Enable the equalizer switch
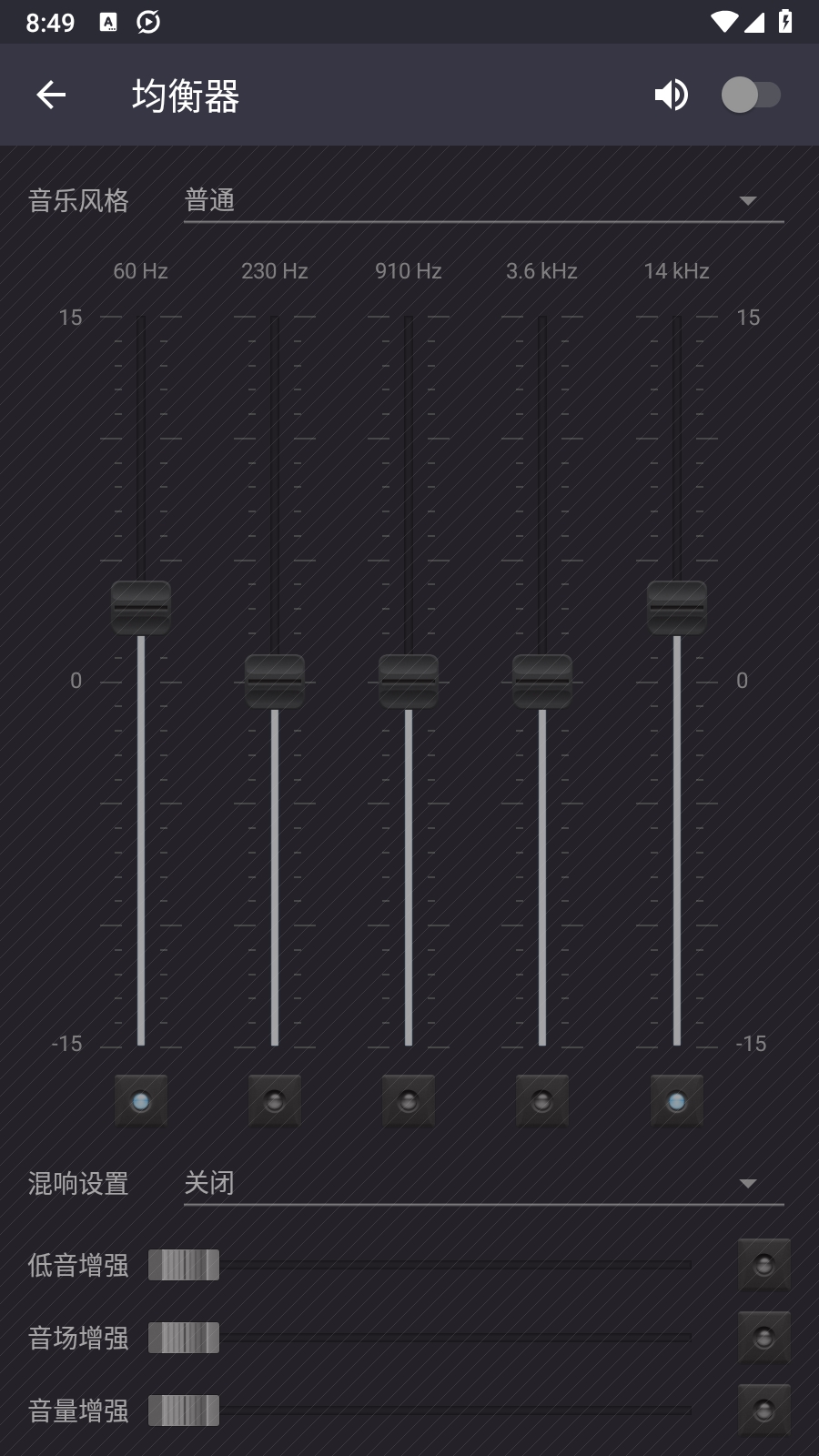This screenshot has width=819, height=1456. click(751, 95)
